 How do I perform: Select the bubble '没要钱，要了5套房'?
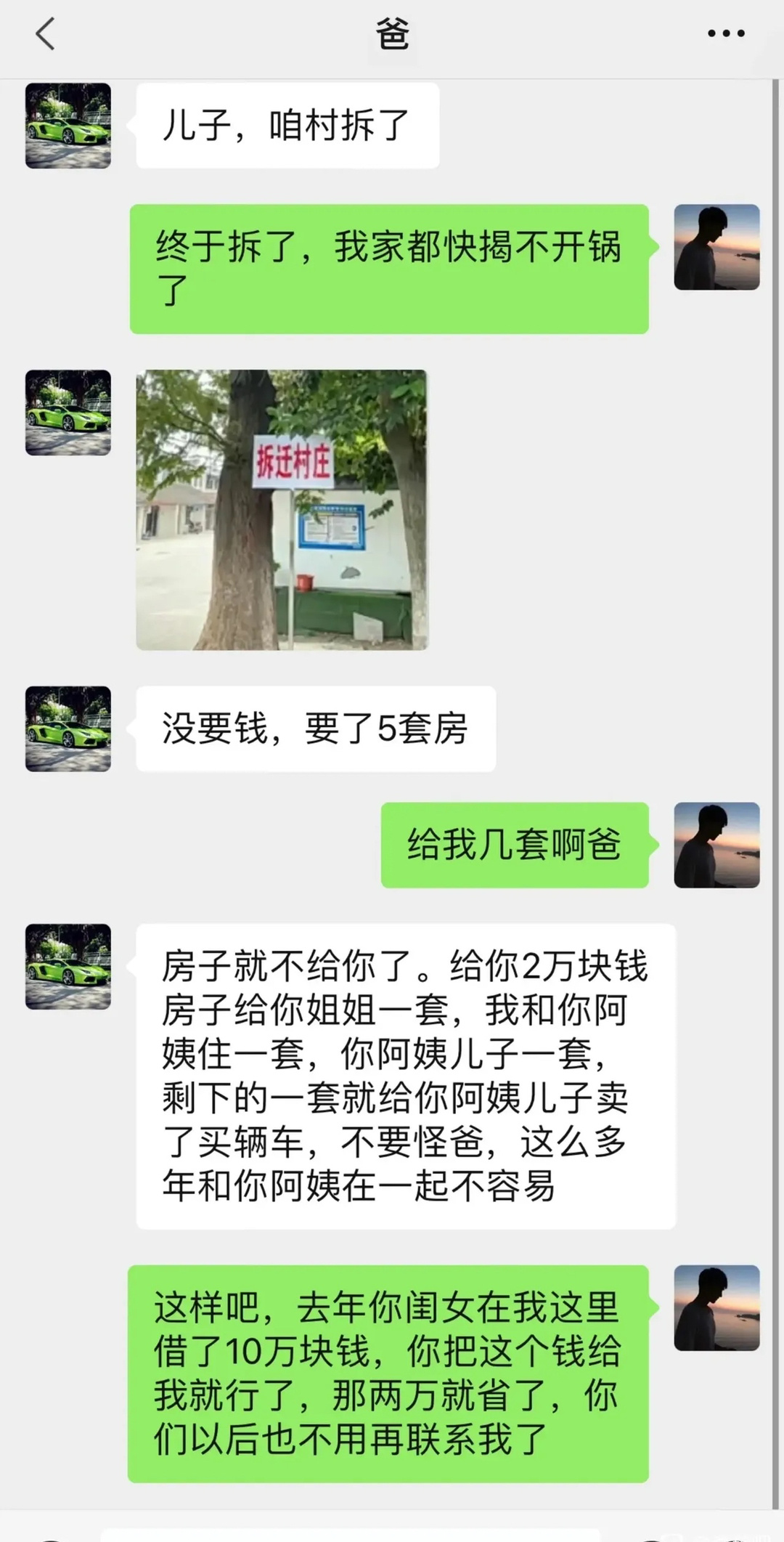[x=312, y=729]
